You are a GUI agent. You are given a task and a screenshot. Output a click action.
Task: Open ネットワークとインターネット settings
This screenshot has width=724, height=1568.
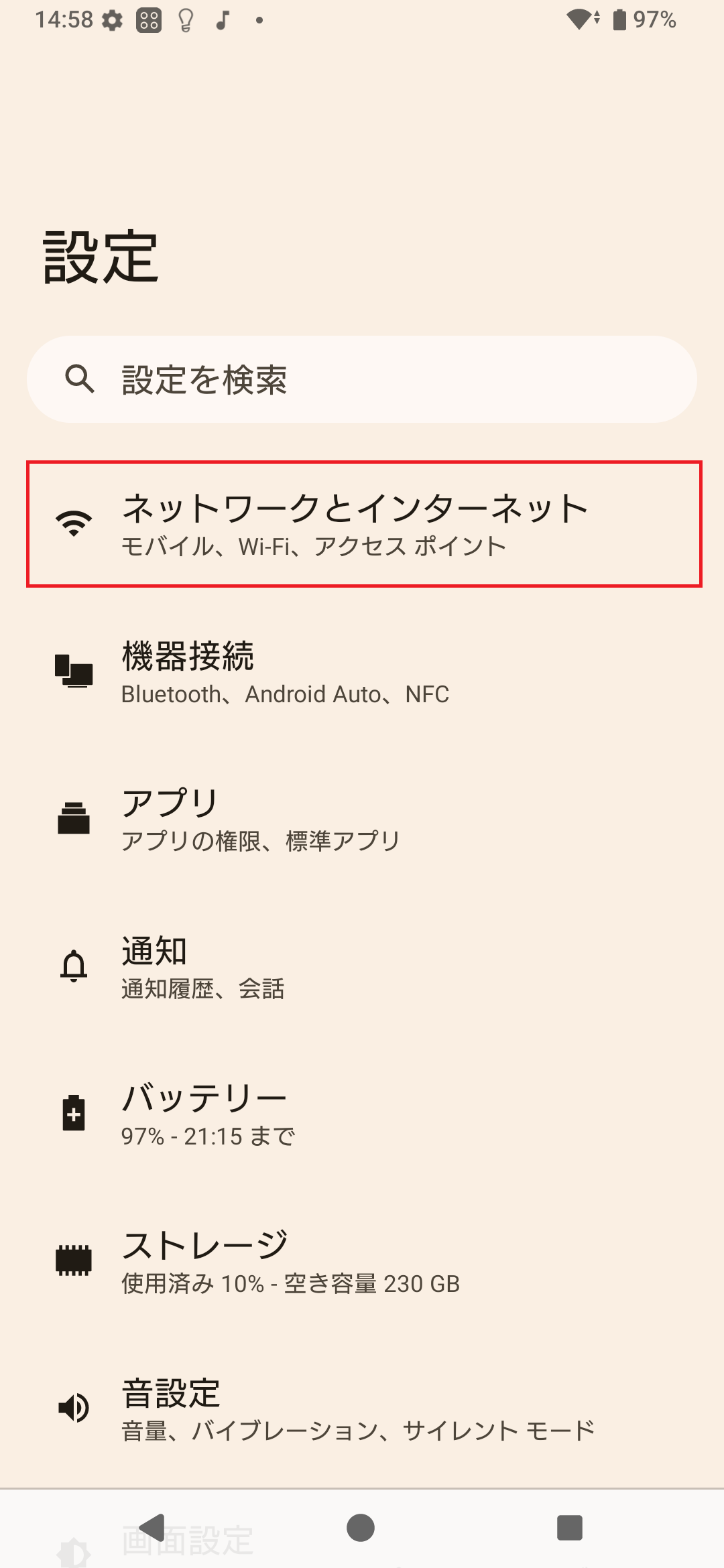click(x=364, y=524)
